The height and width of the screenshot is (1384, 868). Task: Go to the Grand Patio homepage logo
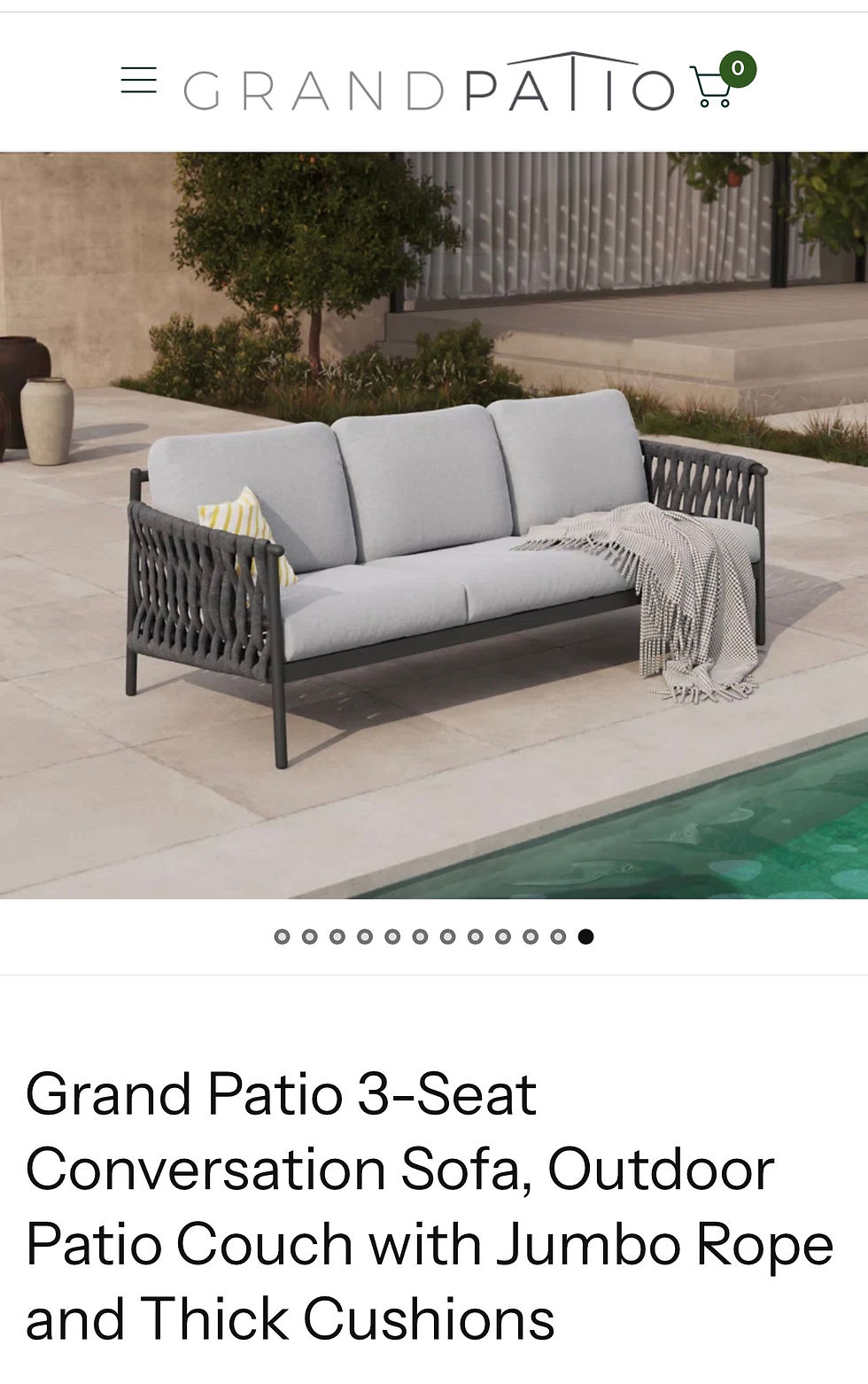click(x=429, y=83)
